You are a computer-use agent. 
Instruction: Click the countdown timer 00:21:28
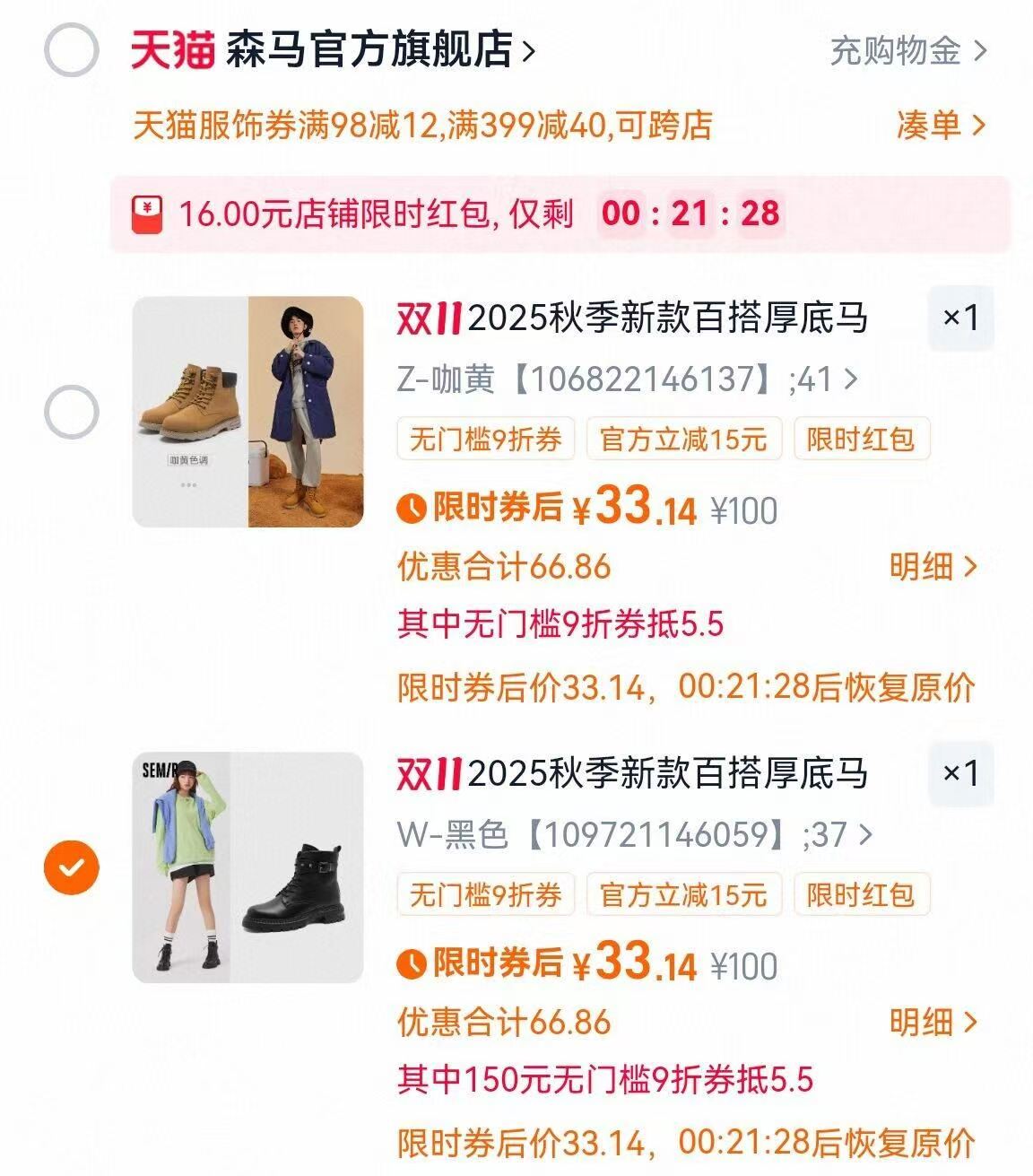690,213
